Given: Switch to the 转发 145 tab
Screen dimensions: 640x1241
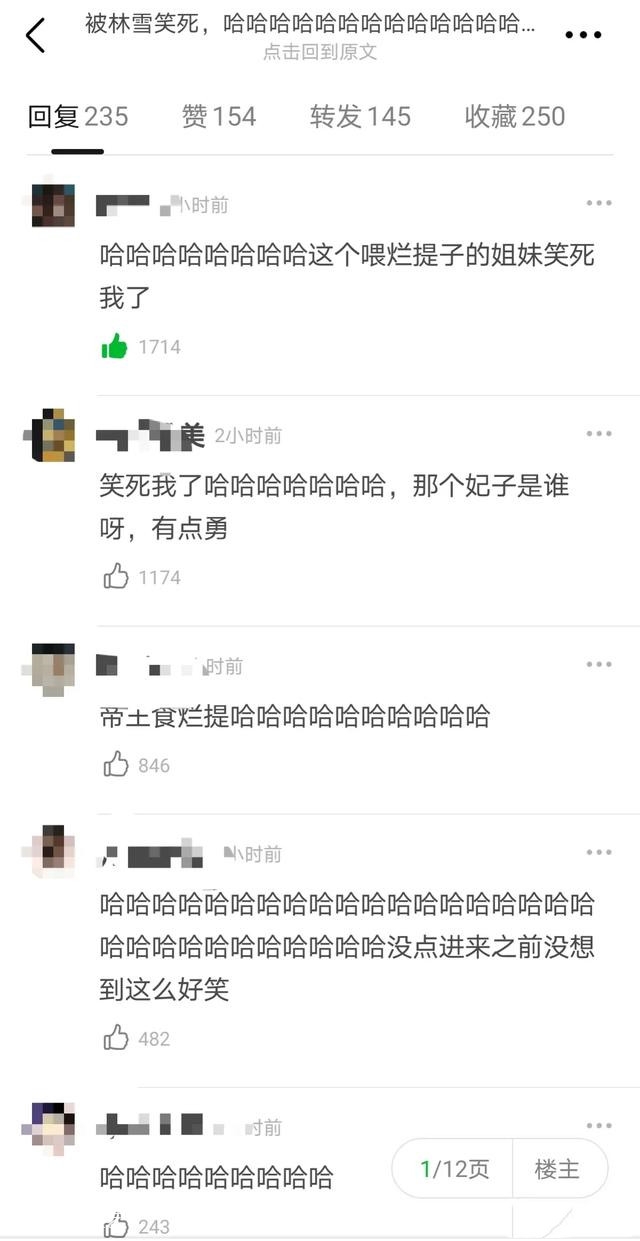Looking at the screenshot, I should [x=360, y=117].
